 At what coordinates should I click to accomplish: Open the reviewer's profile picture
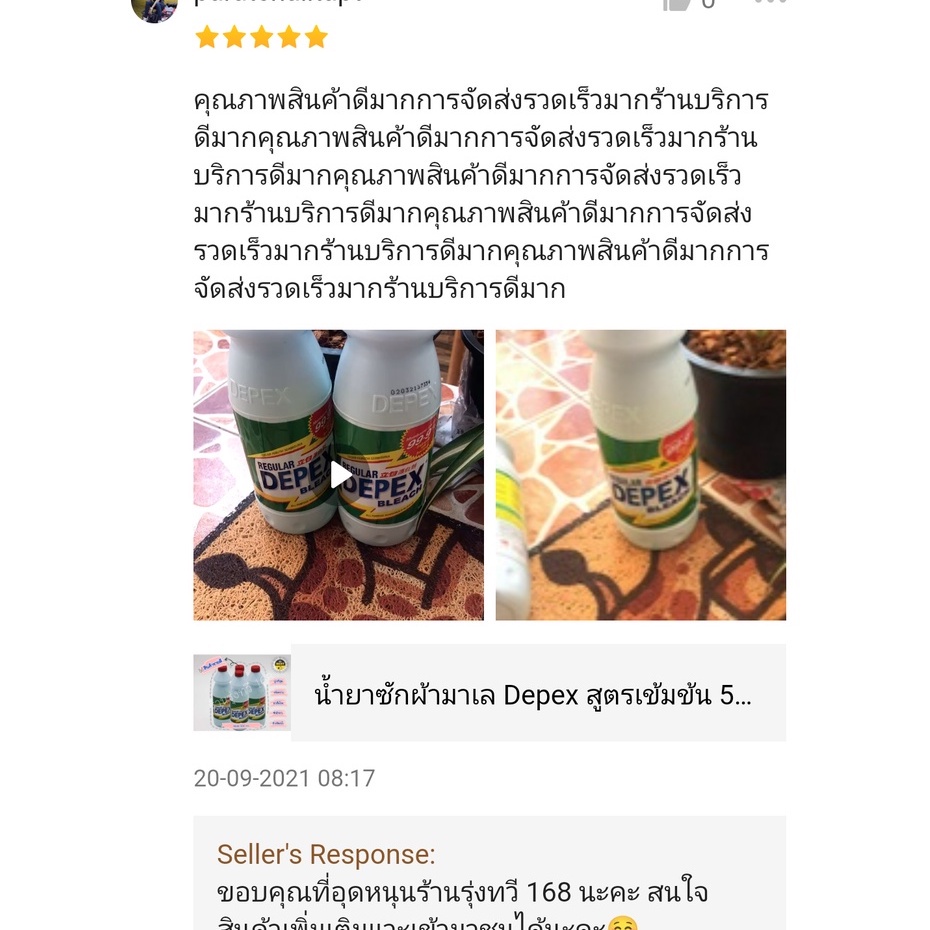154,6
